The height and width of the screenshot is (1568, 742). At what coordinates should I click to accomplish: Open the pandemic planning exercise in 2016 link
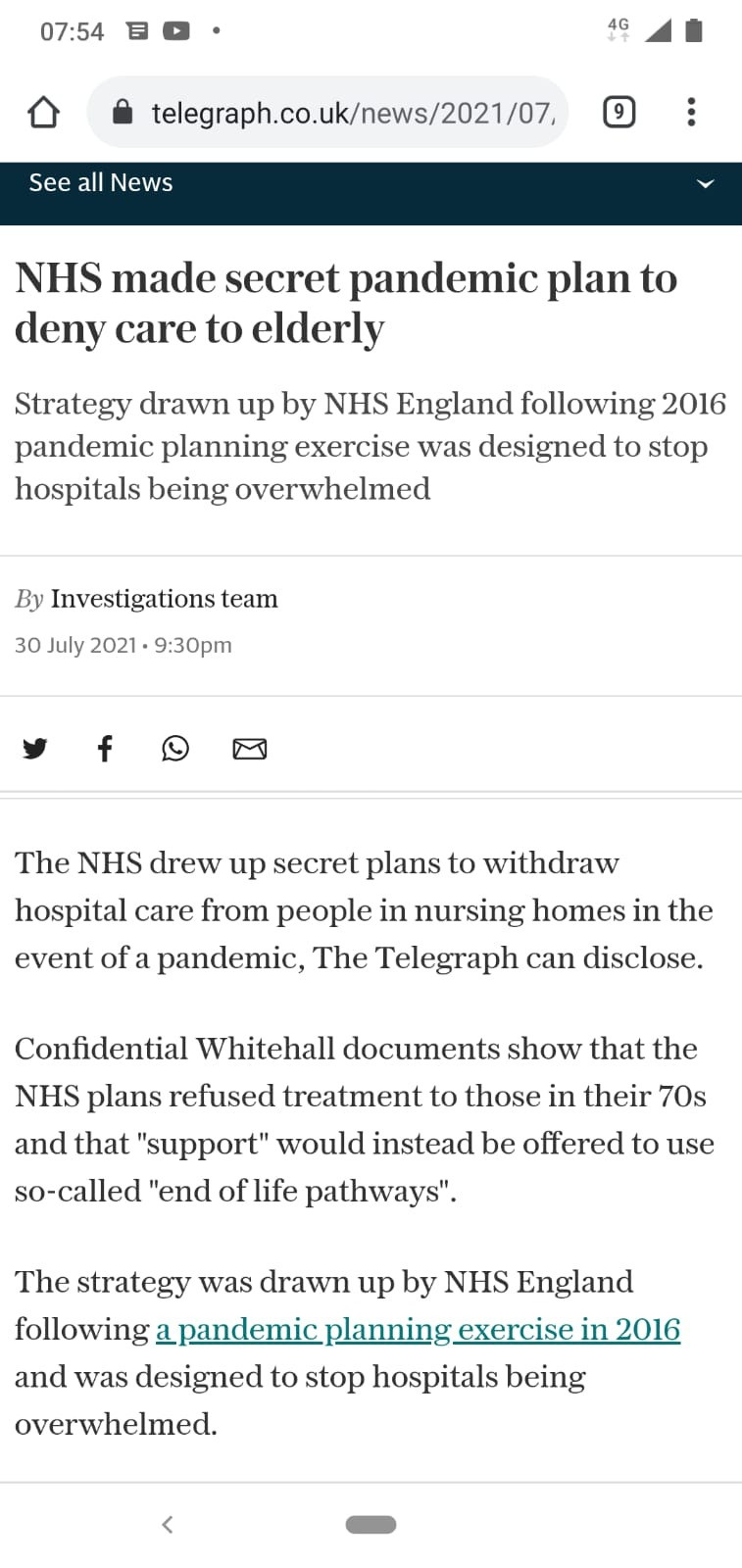pyautogui.click(x=418, y=1329)
